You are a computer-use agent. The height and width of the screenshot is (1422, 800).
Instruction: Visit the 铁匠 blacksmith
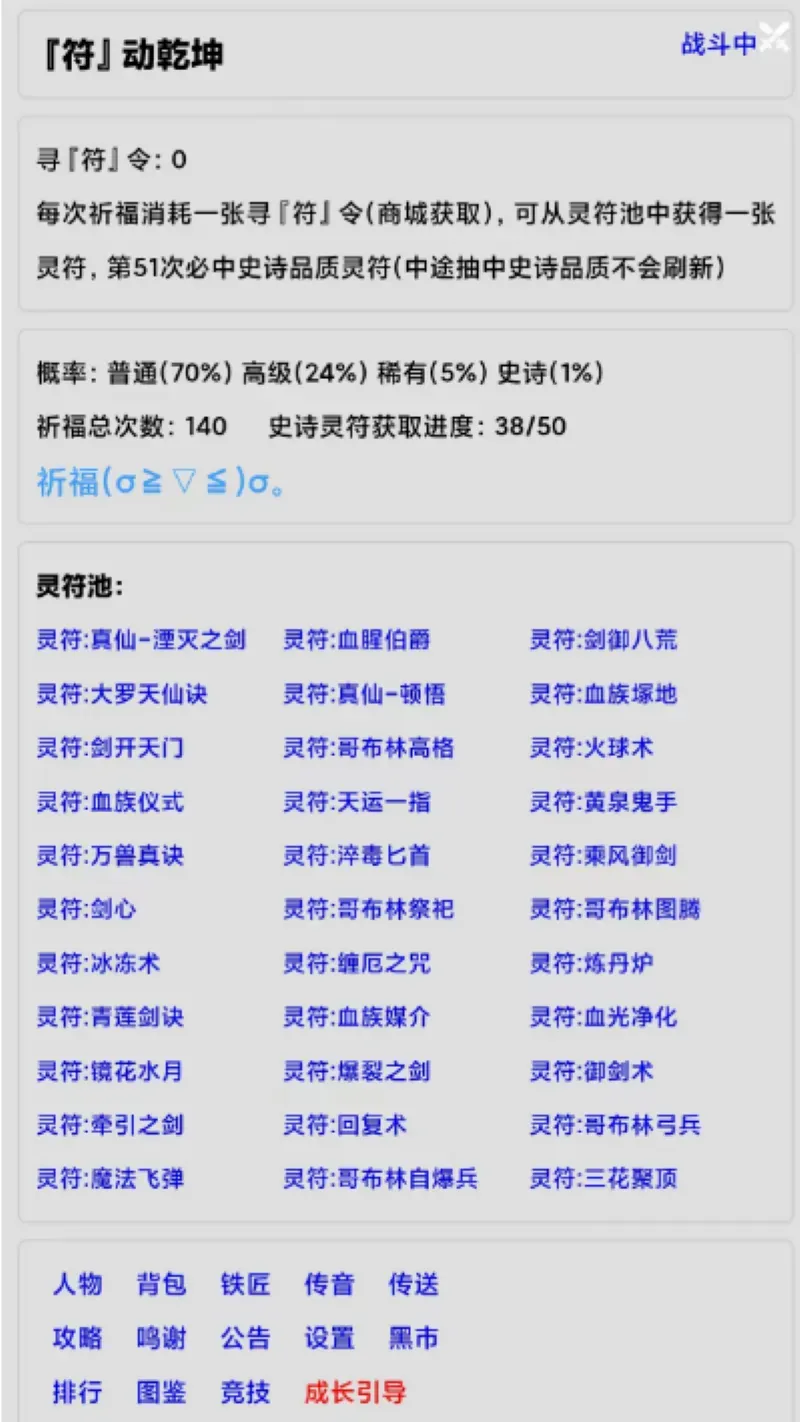click(246, 1284)
